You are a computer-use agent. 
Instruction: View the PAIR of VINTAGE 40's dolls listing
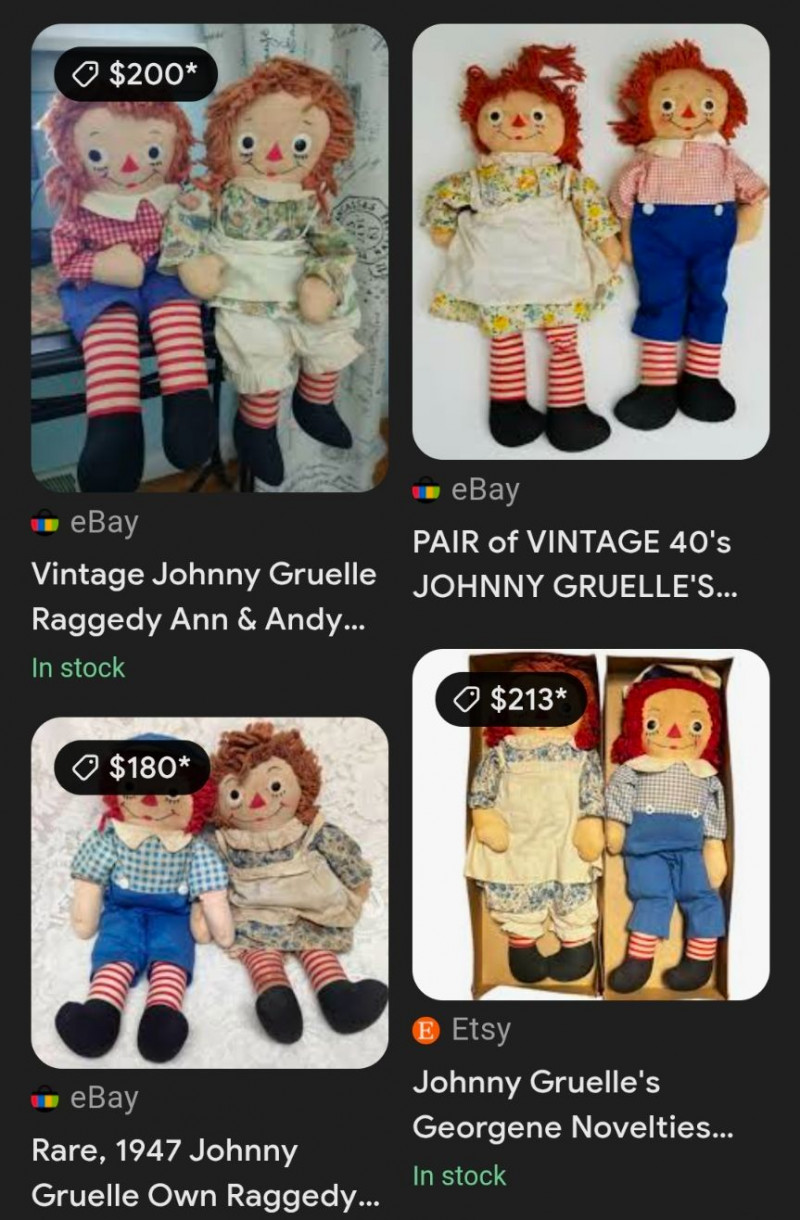(x=591, y=242)
